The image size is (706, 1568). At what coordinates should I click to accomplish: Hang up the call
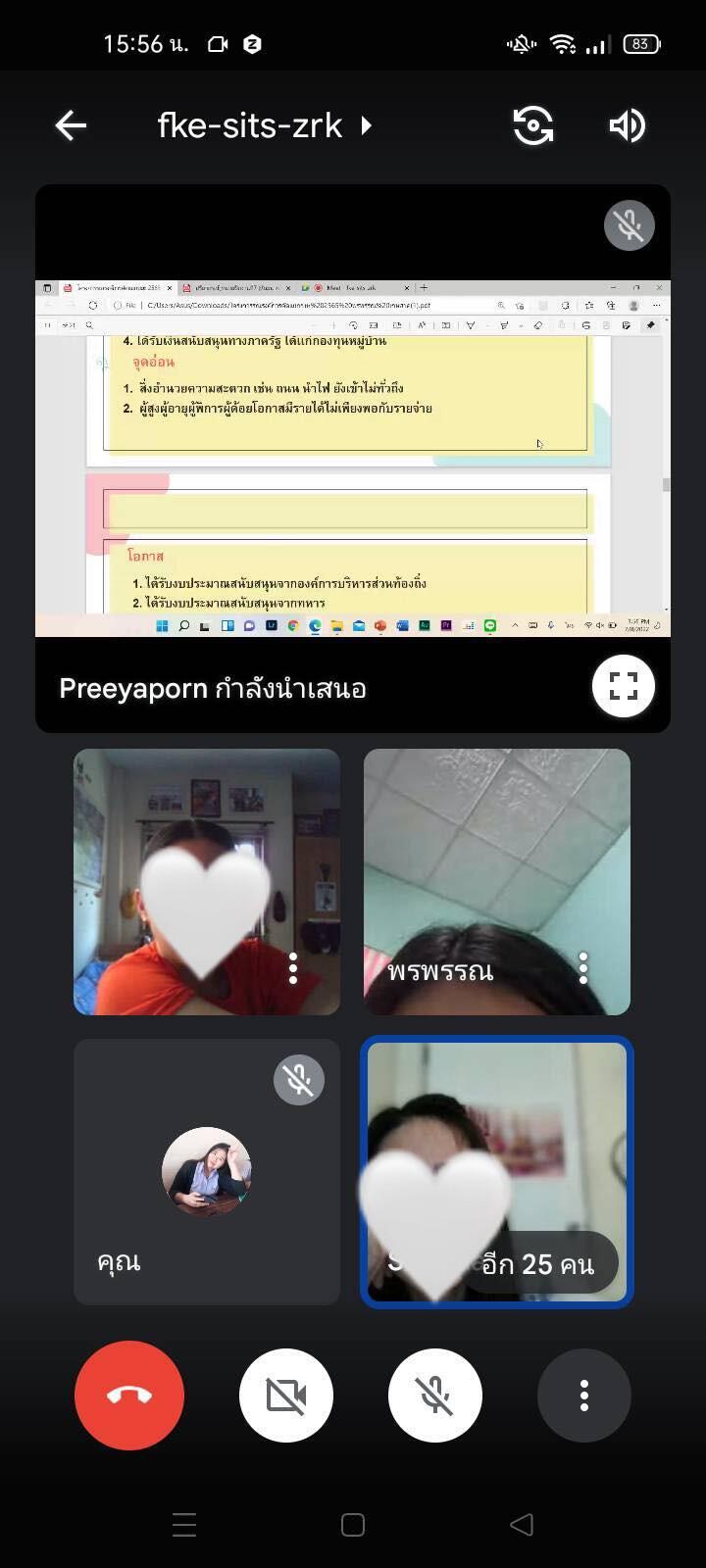[129, 1396]
